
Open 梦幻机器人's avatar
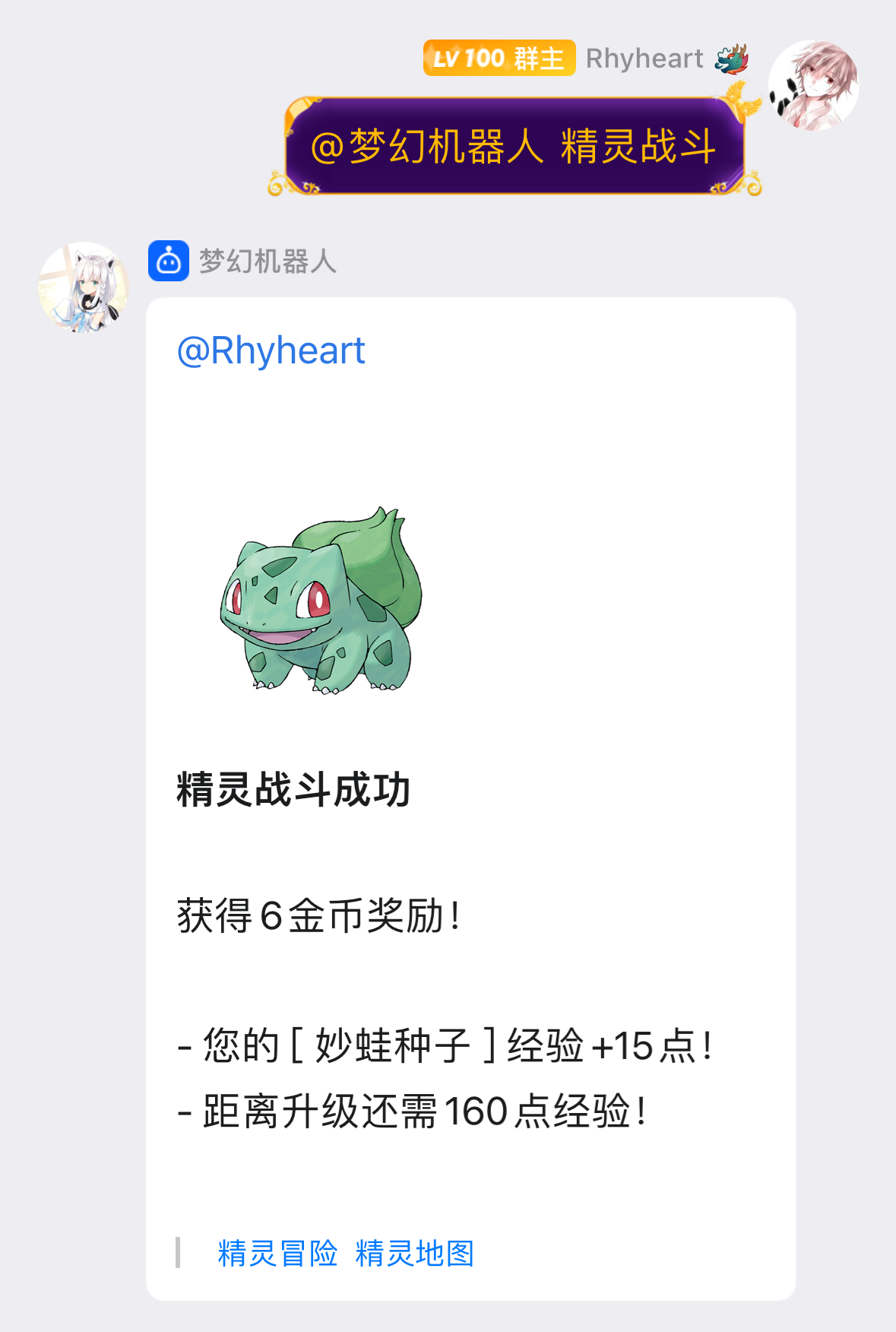[x=83, y=287]
